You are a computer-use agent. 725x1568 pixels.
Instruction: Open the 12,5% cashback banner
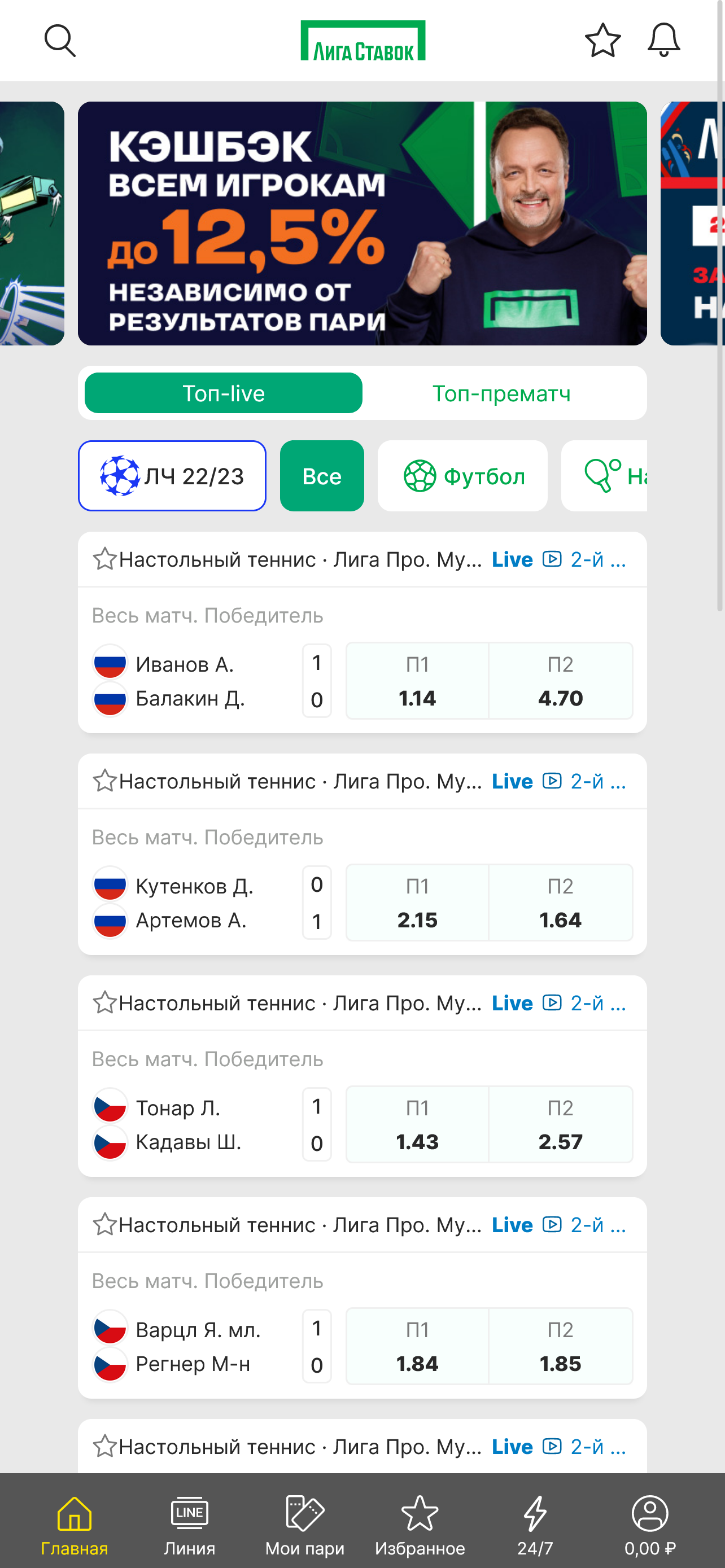(x=361, y=224)
